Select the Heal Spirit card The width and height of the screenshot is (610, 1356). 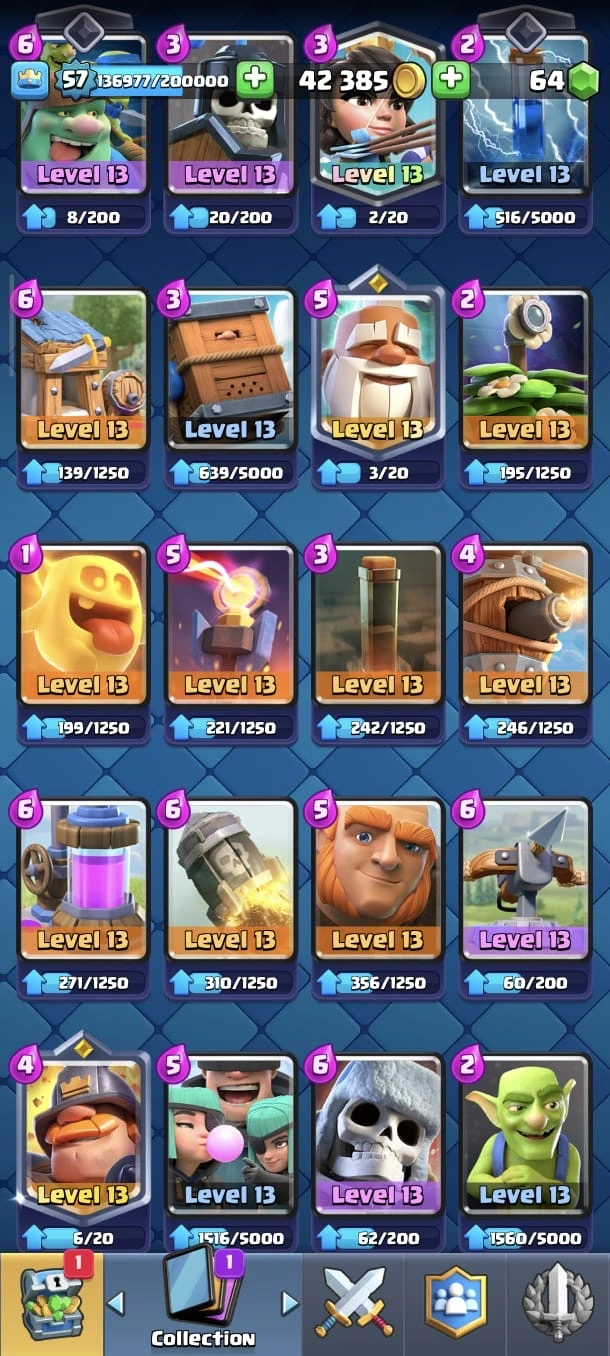[x=83, y=625]
